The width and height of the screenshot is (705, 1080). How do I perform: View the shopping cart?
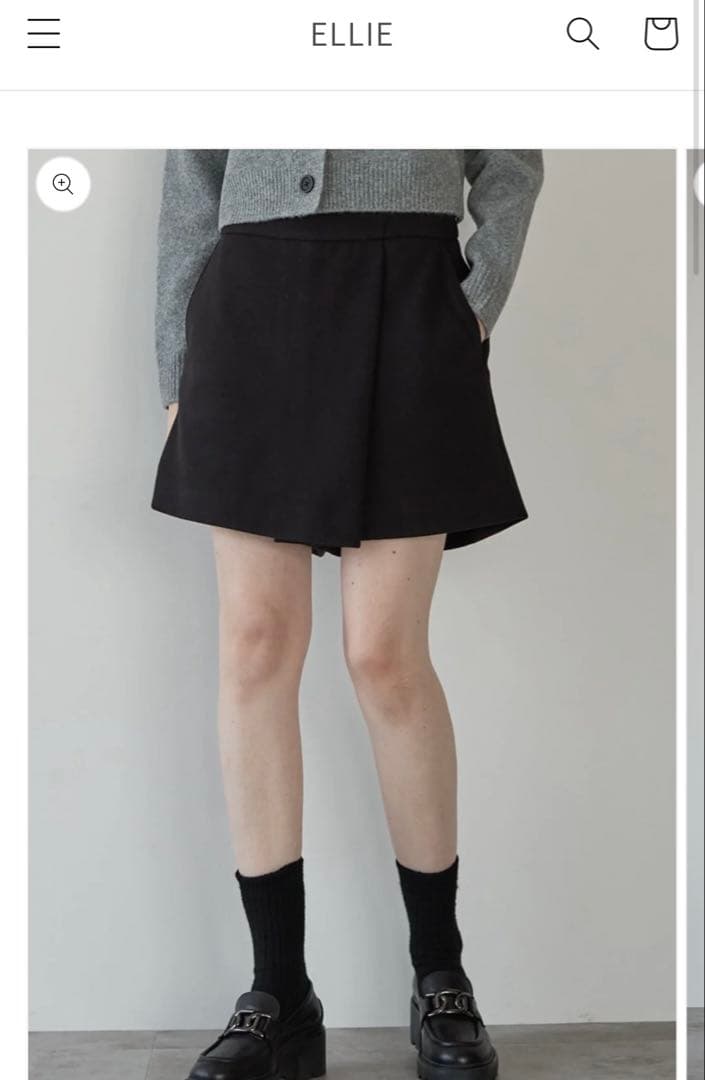point(660,34)
